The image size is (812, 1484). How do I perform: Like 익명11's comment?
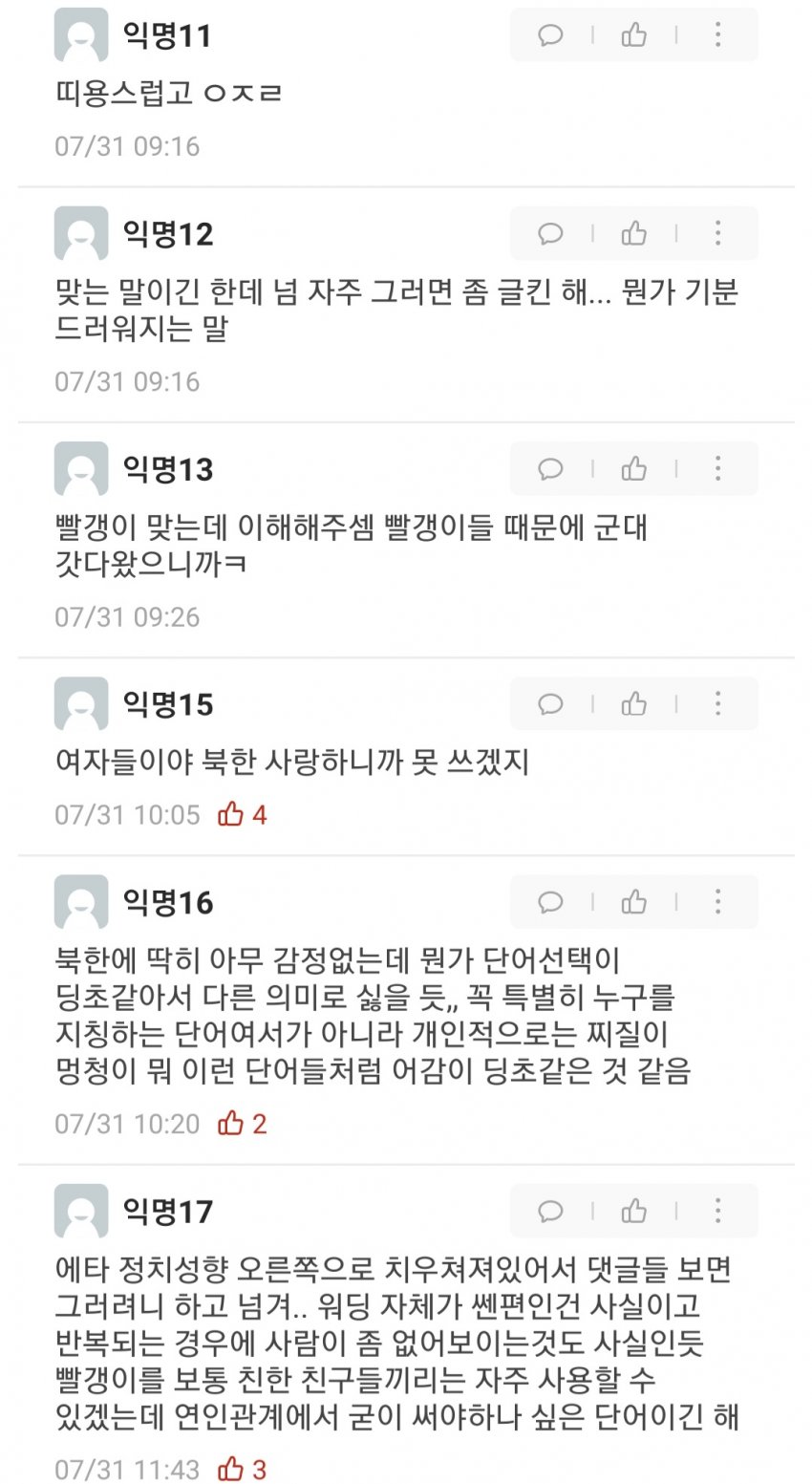633,35
